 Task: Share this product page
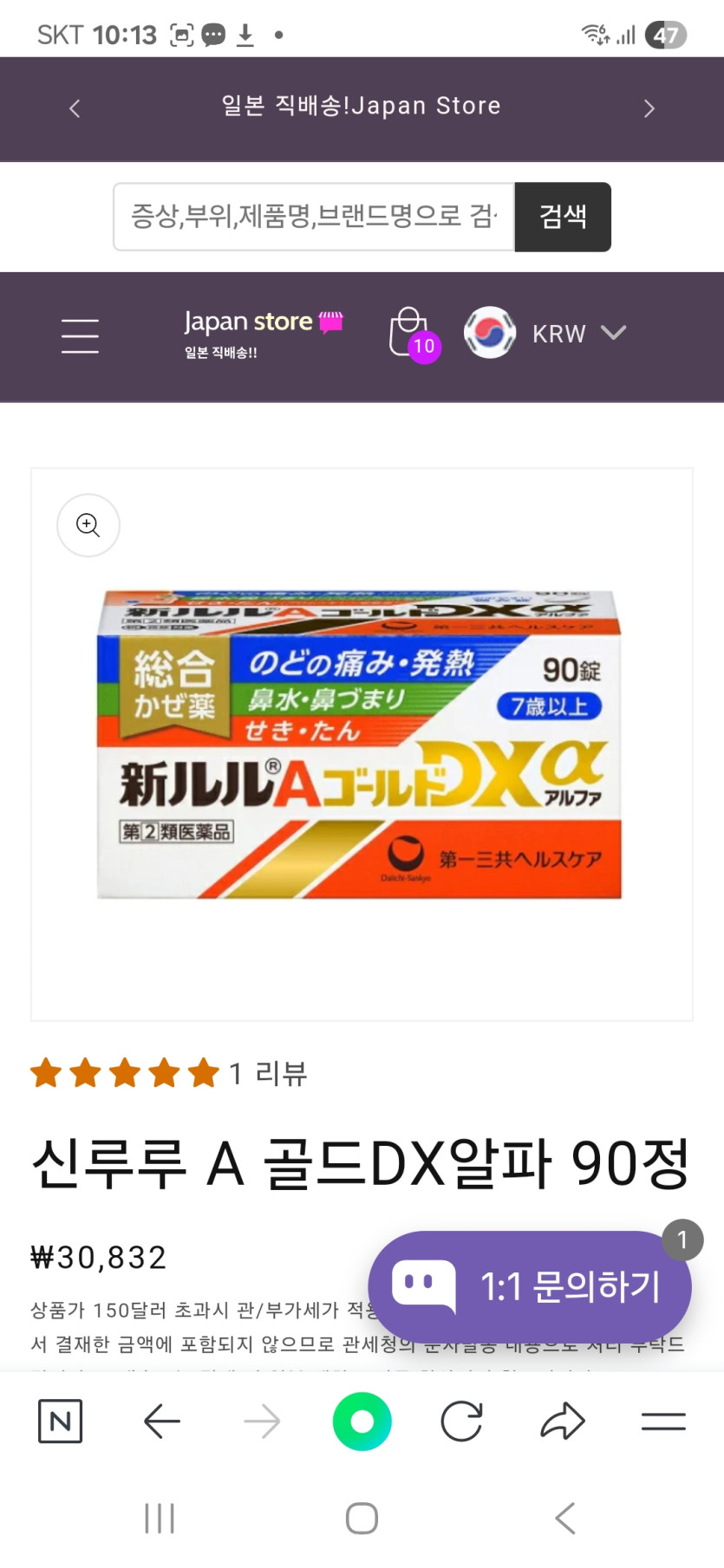[x=563, y=1421]
